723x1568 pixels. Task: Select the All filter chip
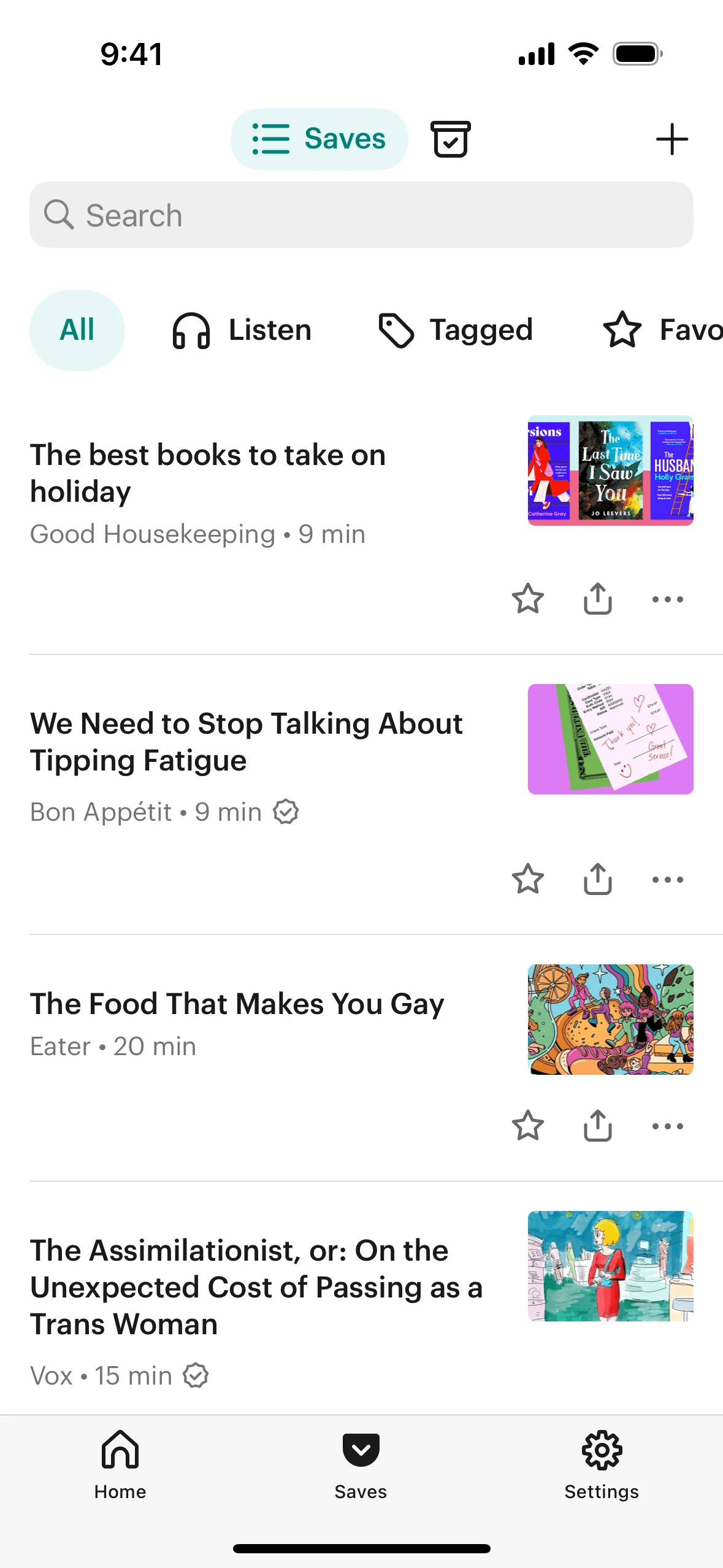click(77, 330)
